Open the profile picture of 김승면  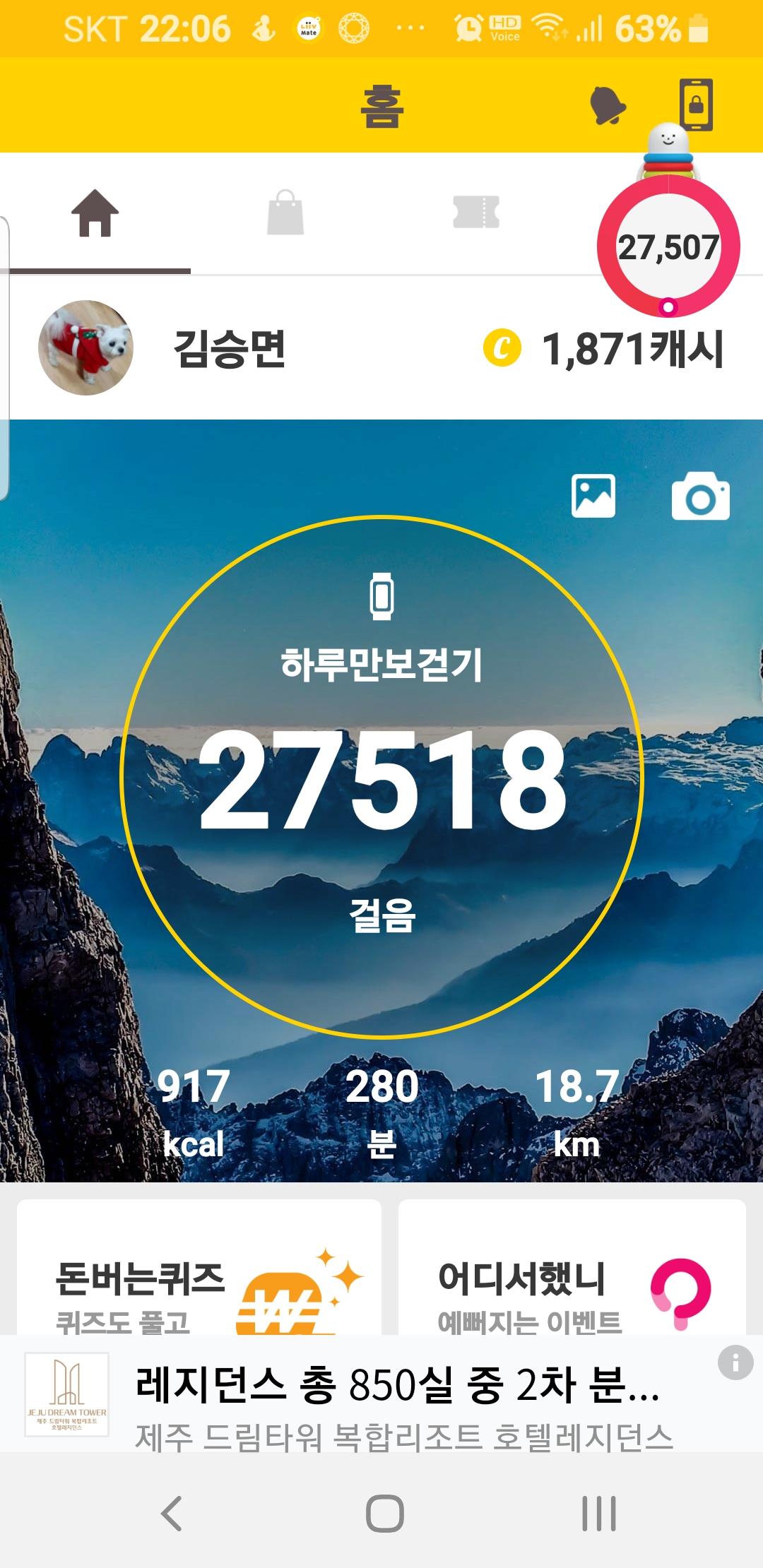click(85, 348)
